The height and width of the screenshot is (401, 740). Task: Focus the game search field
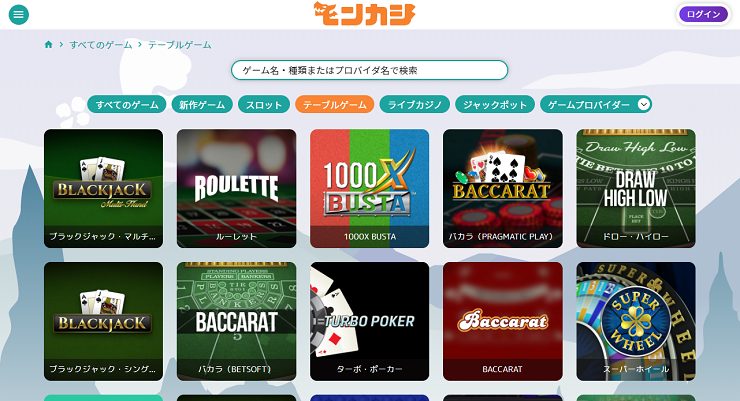(x=369, y=71)
